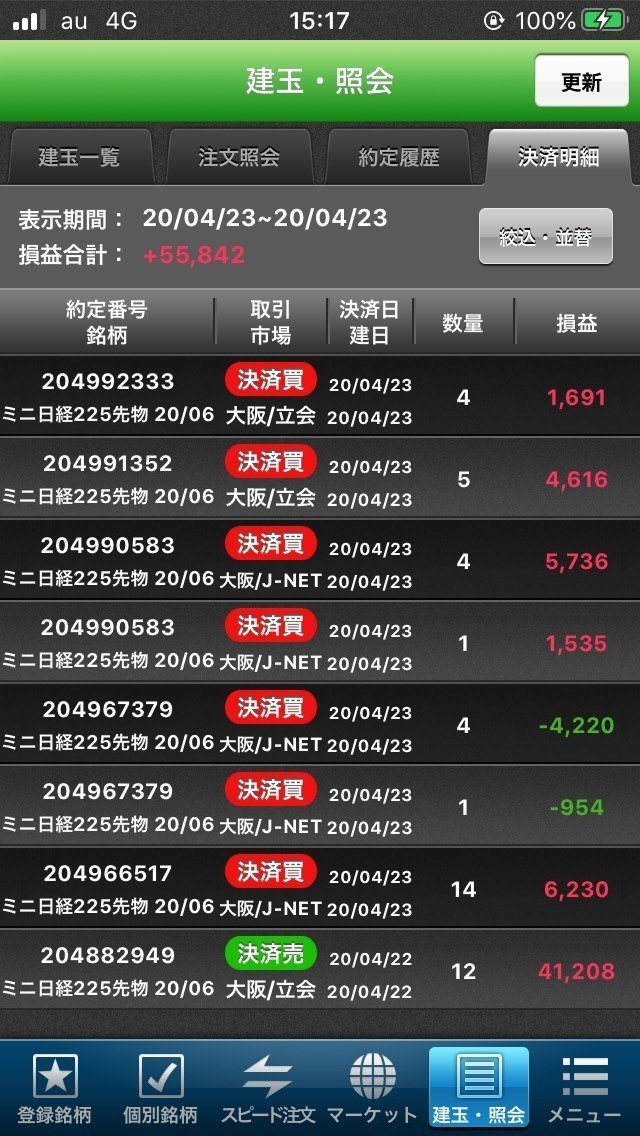Open スピード注文 speed order
The width and height of the screenshot is (640, 1136).
[267, 1087]
